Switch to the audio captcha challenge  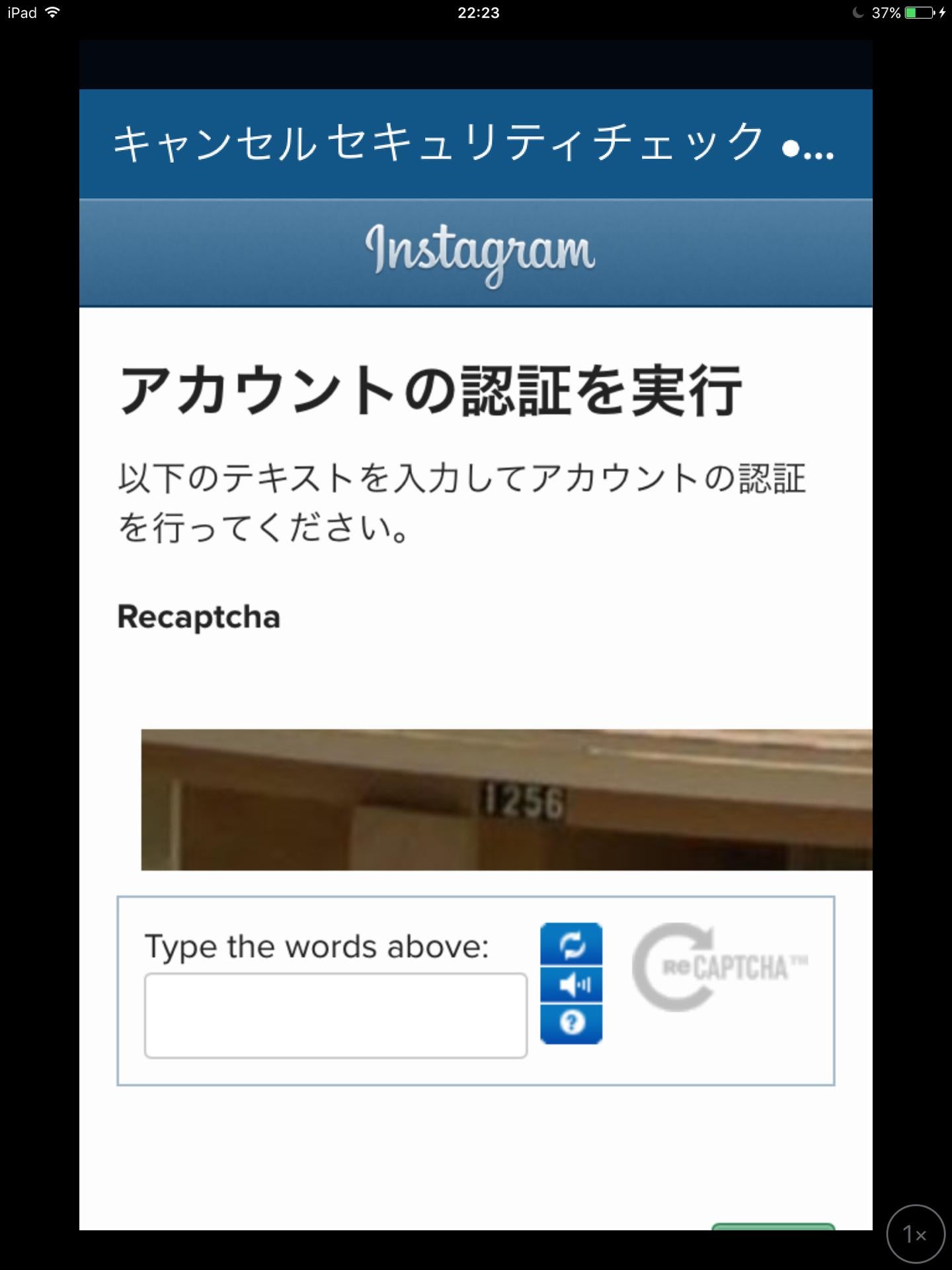[571, 985]
